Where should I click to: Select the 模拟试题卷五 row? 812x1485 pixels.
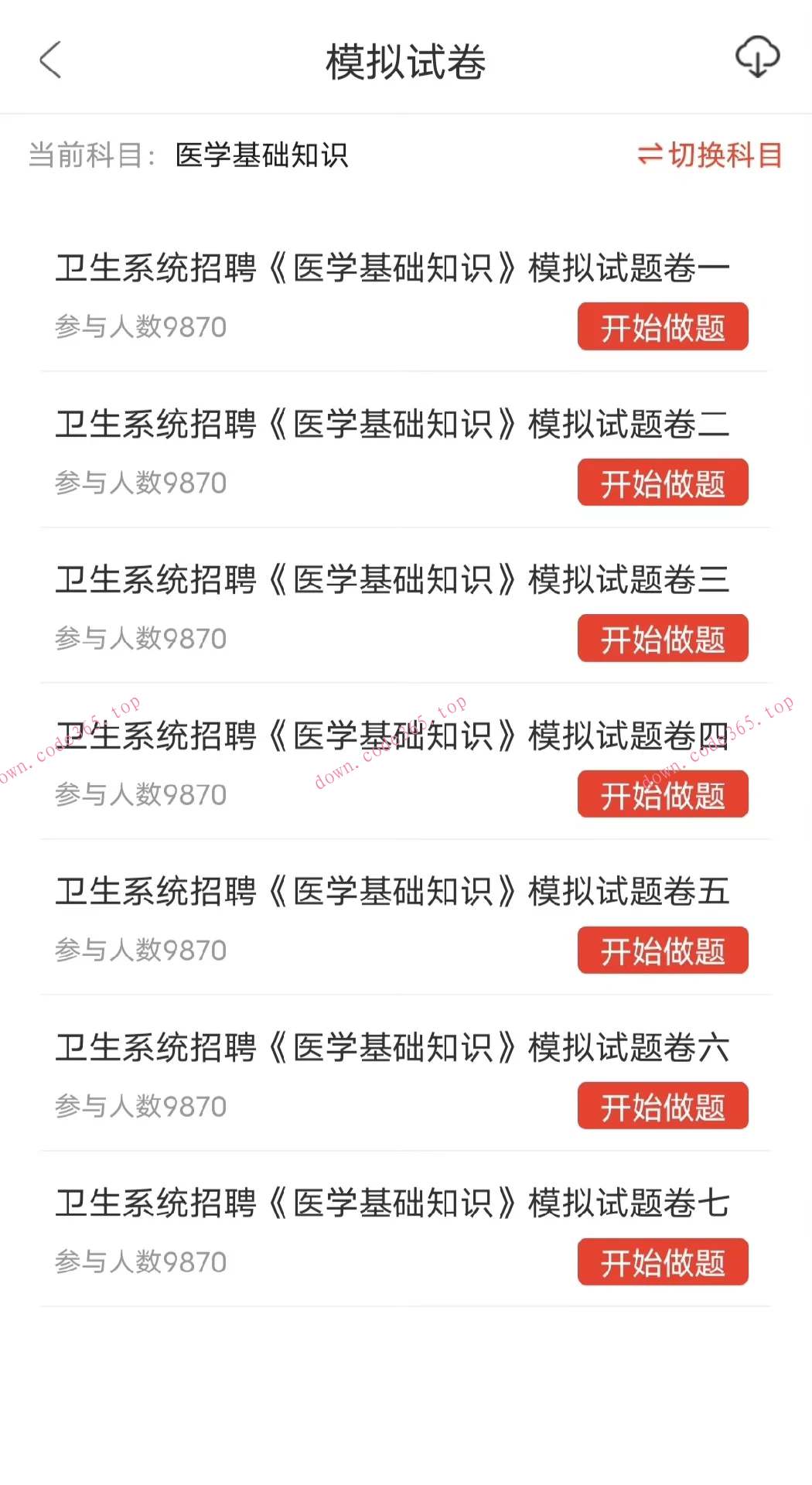(392, 891)
